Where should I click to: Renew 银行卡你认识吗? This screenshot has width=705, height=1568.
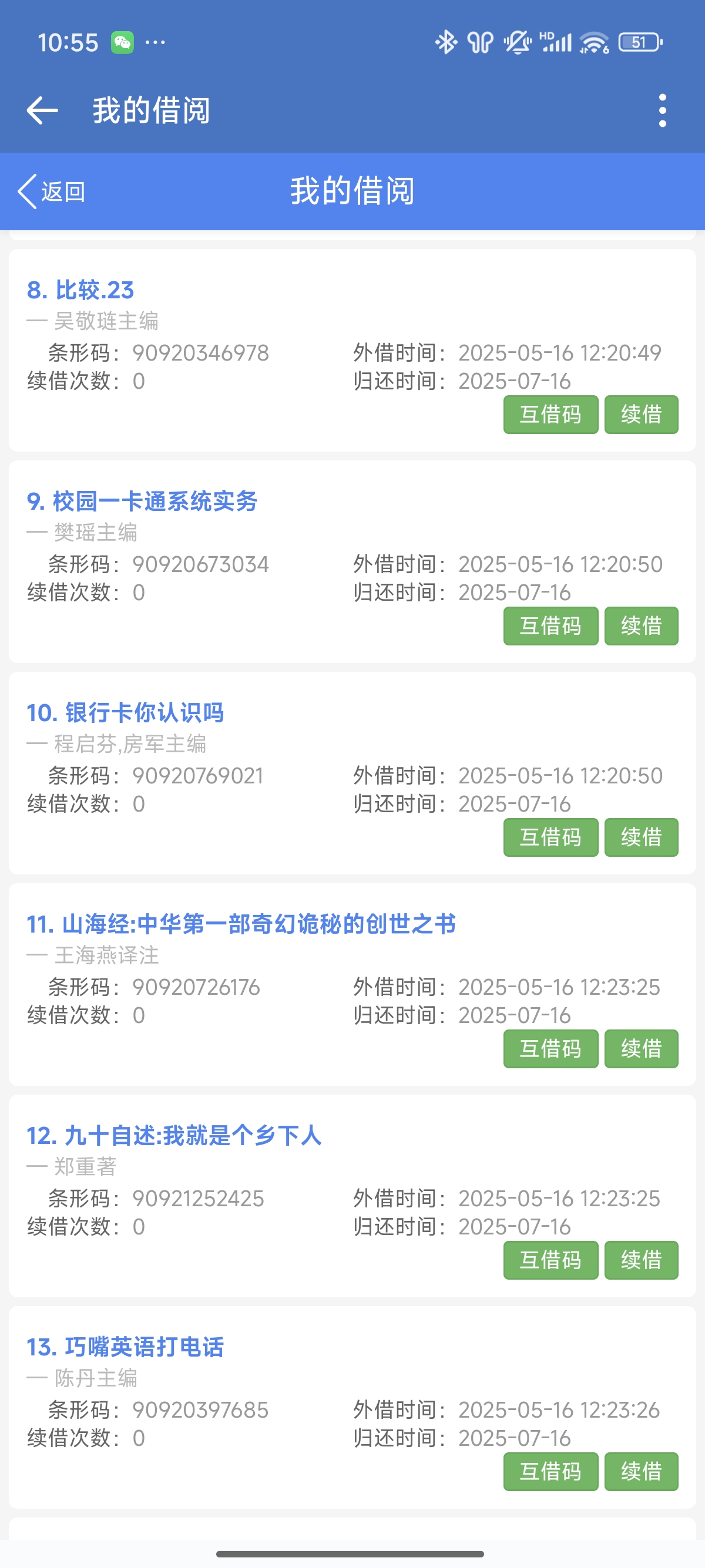click(640, 837)
